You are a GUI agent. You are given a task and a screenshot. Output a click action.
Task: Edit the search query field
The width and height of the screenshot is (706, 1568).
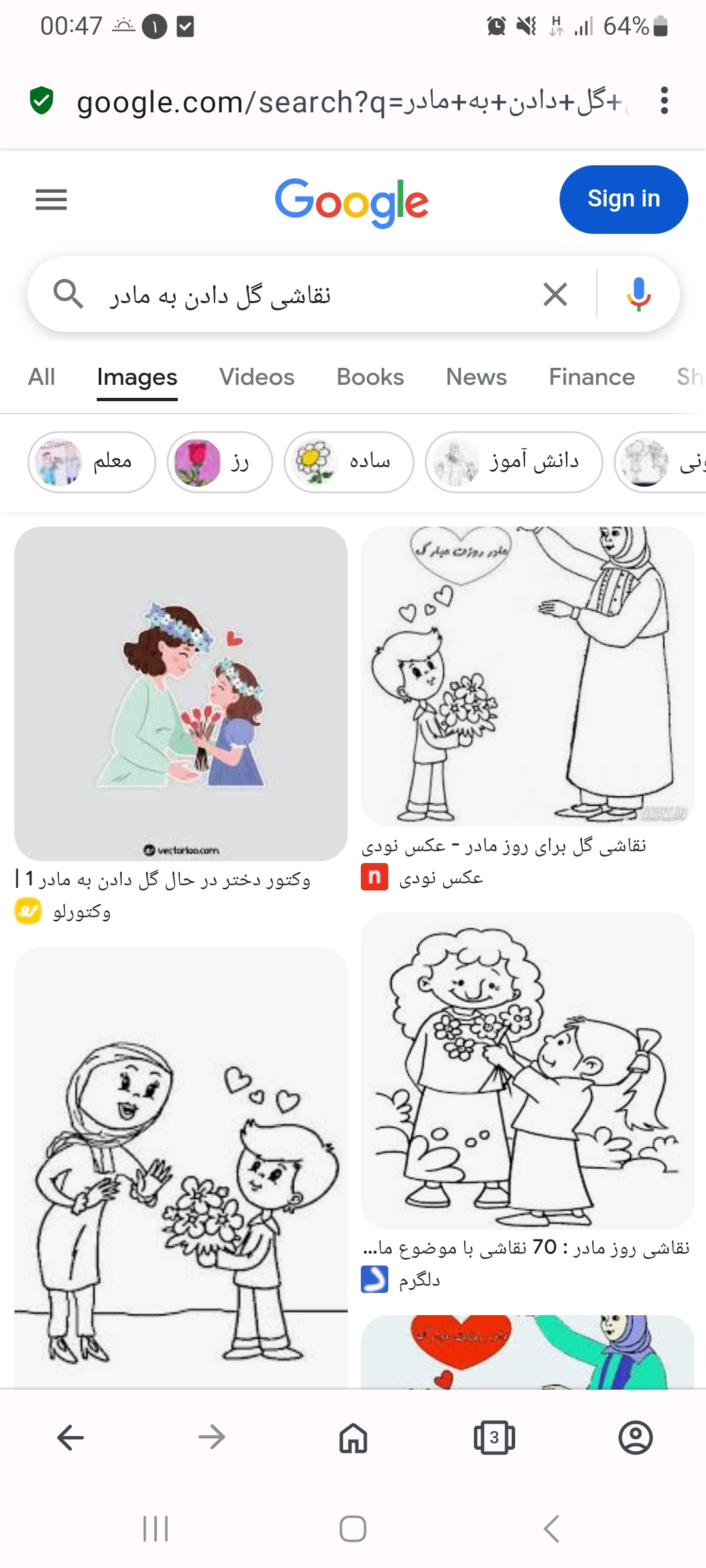point(294,295)
